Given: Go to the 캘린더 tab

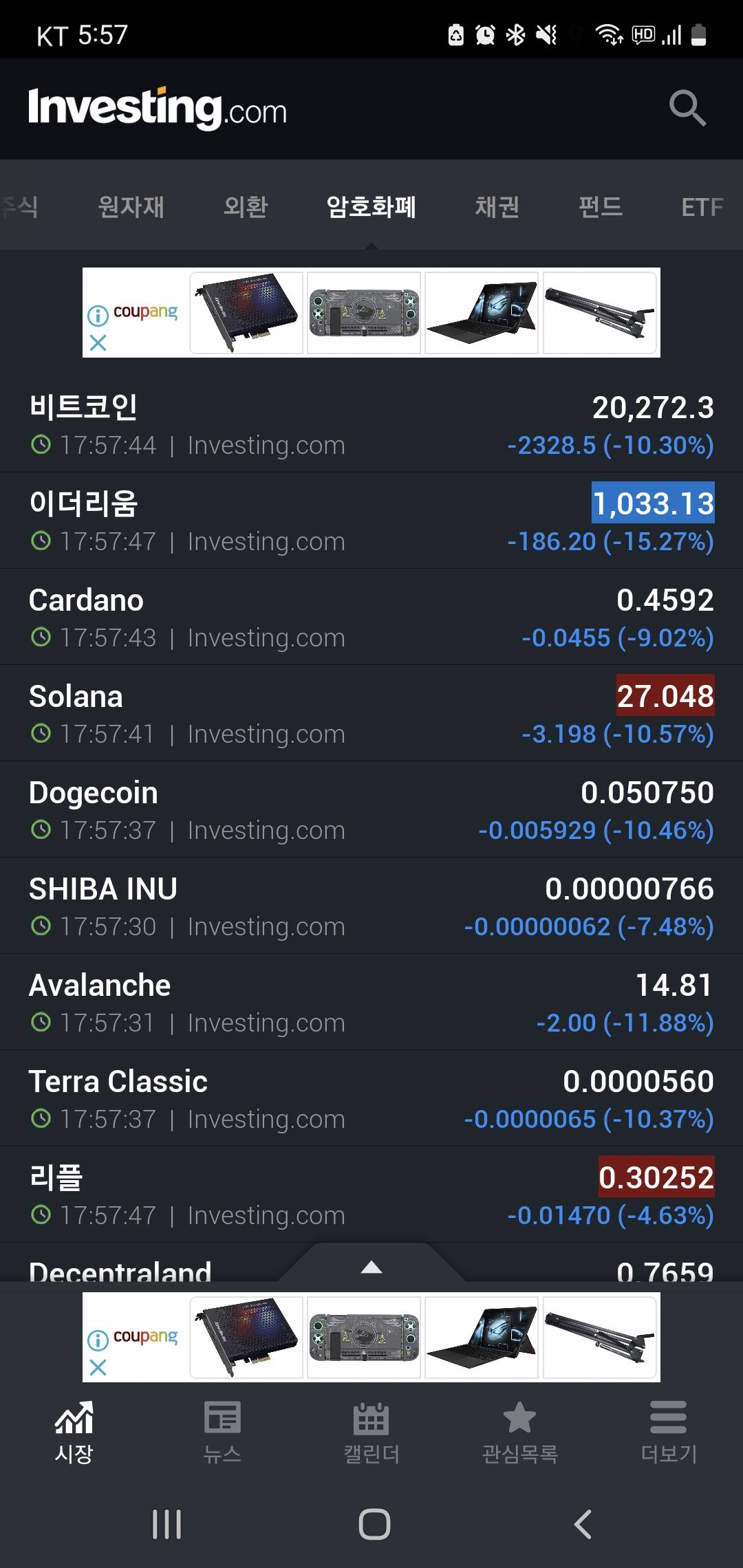Looking at the screenshot, I should [x=371, y=1432].
